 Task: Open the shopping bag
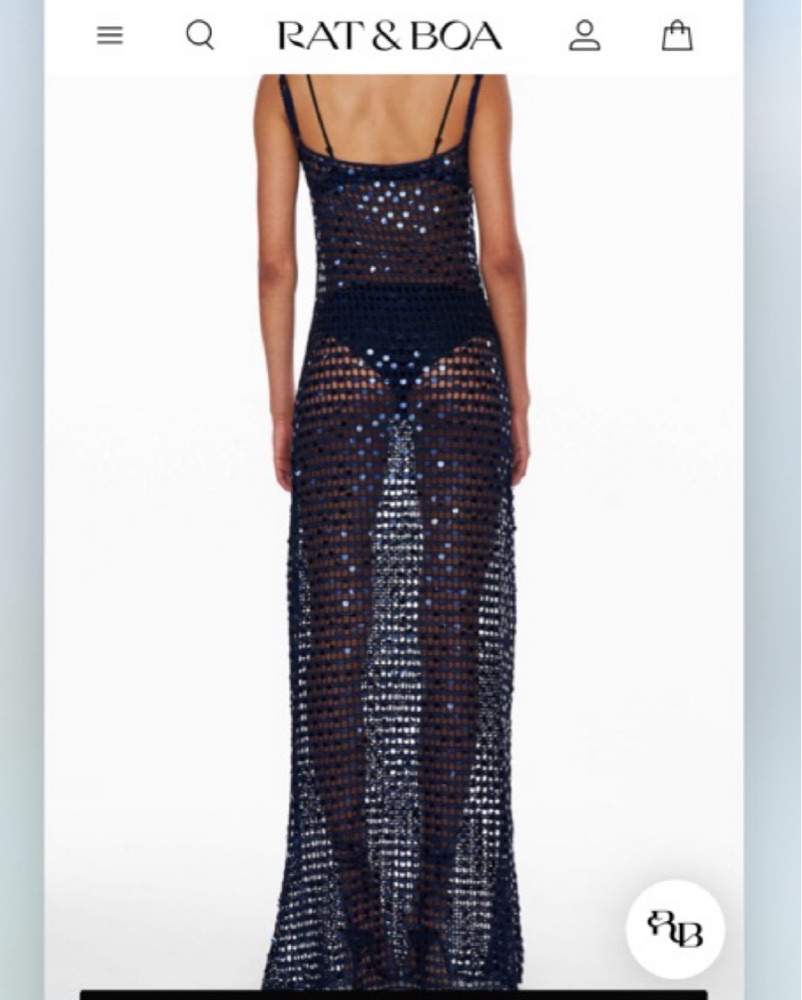click(x=677, y=36)
